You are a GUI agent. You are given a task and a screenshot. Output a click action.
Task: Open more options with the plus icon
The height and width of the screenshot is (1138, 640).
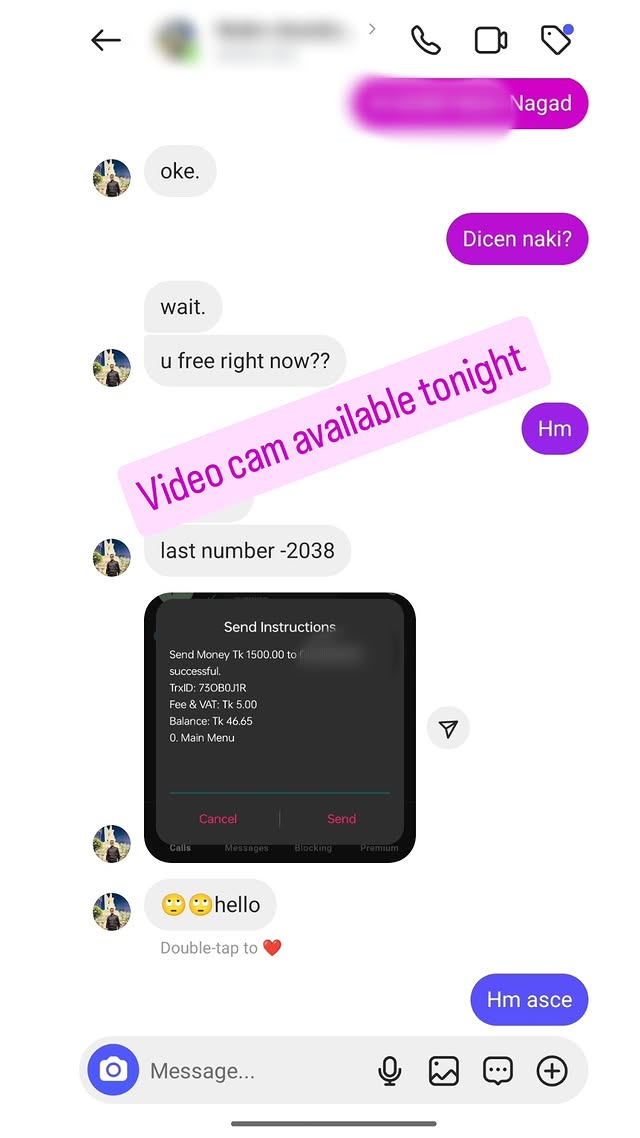pyautogui.click(x=551, y=1071)
